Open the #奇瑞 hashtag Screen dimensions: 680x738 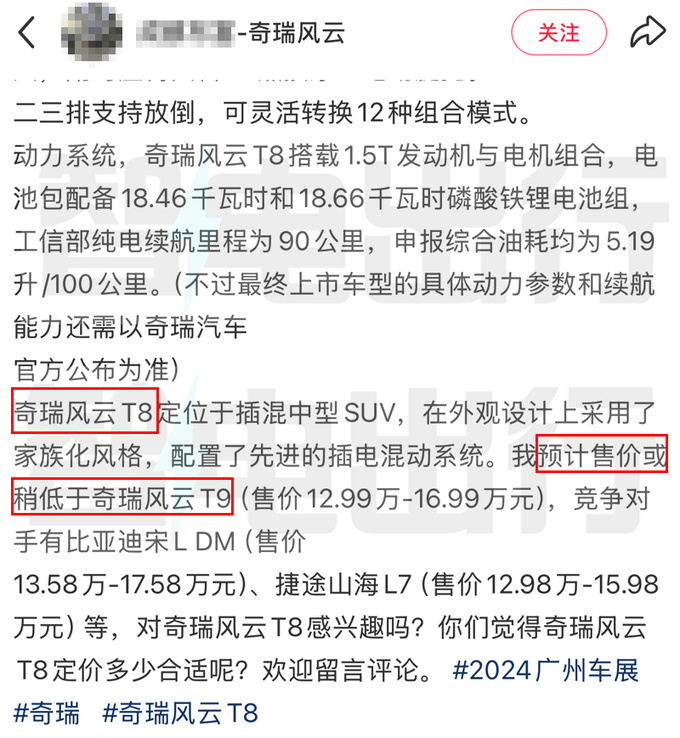click(x=48, y=713)
